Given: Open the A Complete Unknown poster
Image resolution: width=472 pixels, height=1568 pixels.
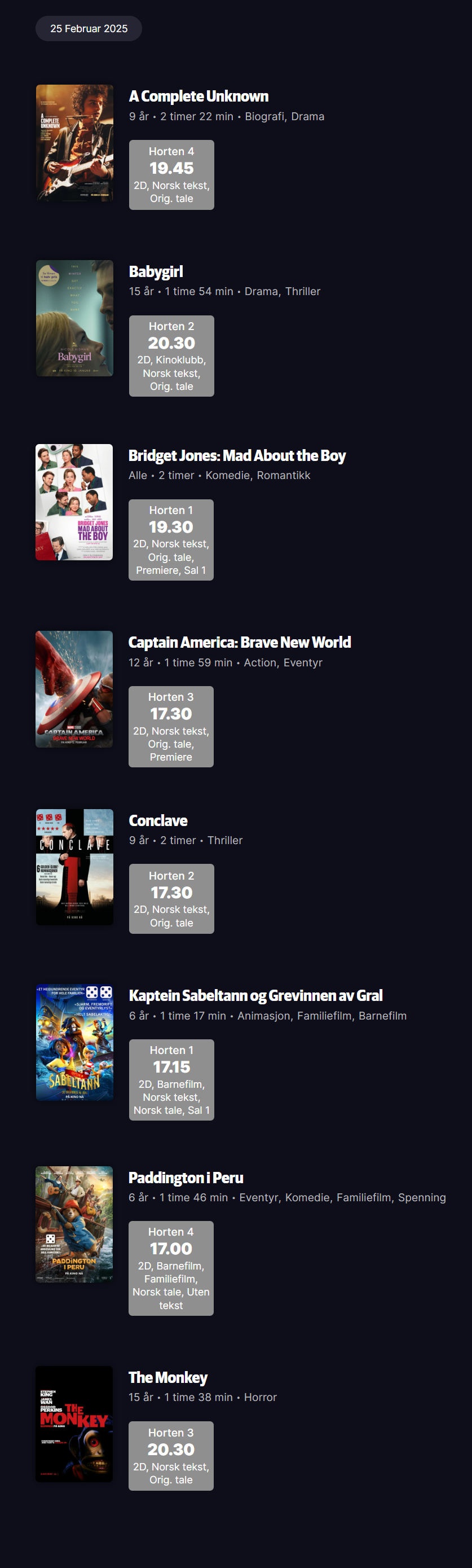Looking at the screenshot, I should [74, 143].
